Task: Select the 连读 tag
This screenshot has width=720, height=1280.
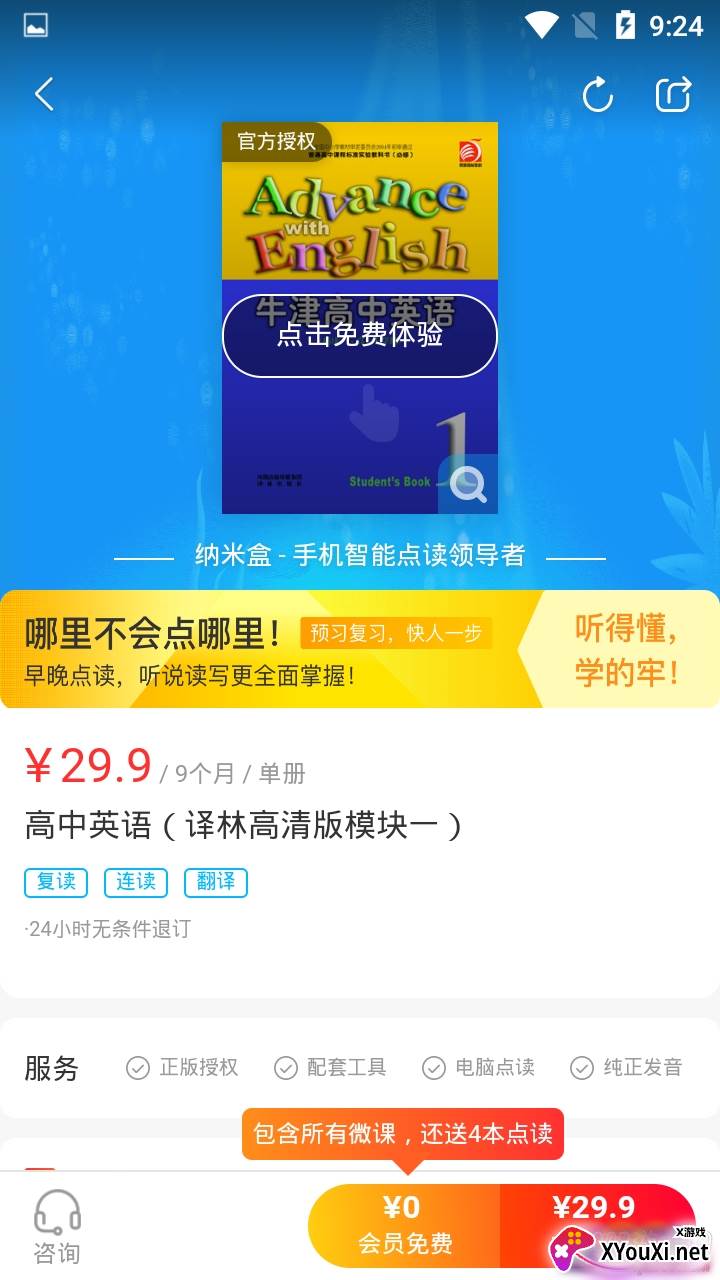Action: tap(136, 881)
